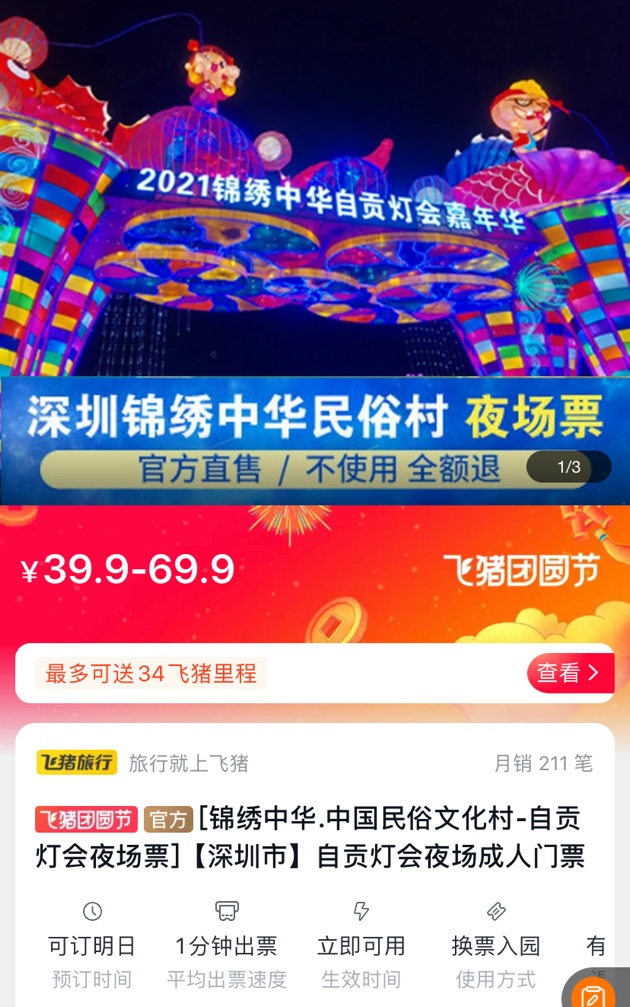The height and width of the screenshot is (1007, 630).
Task: Open the 飞猪团圆节 promotion banner
Action: [520, 570]
